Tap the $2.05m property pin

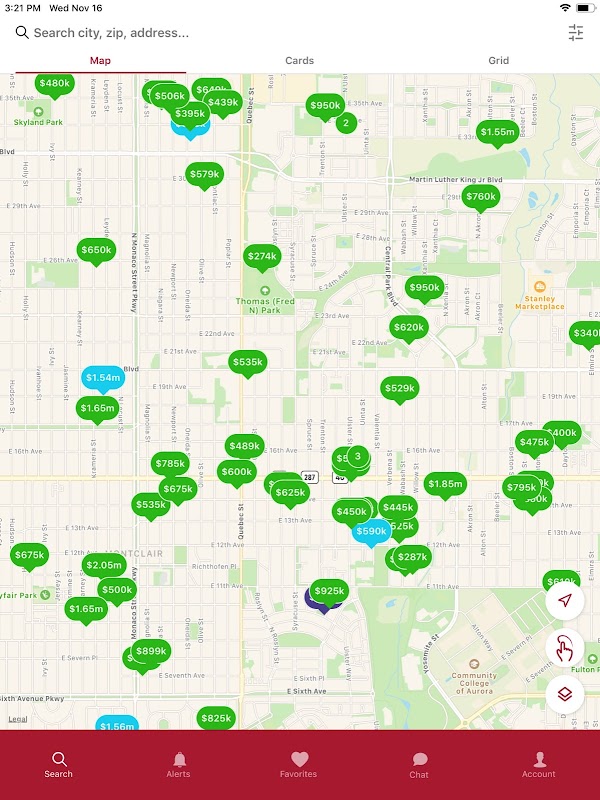[104, 566]
